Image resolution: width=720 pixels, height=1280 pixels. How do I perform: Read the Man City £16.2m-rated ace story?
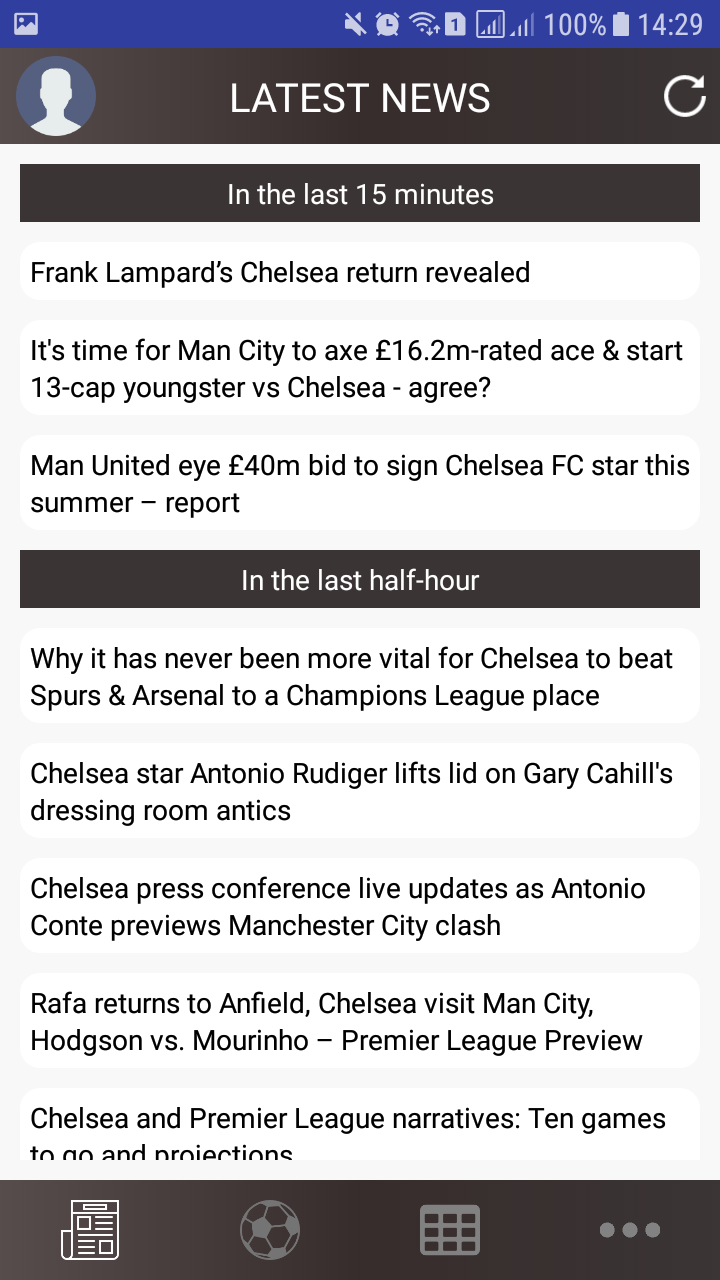(360, 368)
